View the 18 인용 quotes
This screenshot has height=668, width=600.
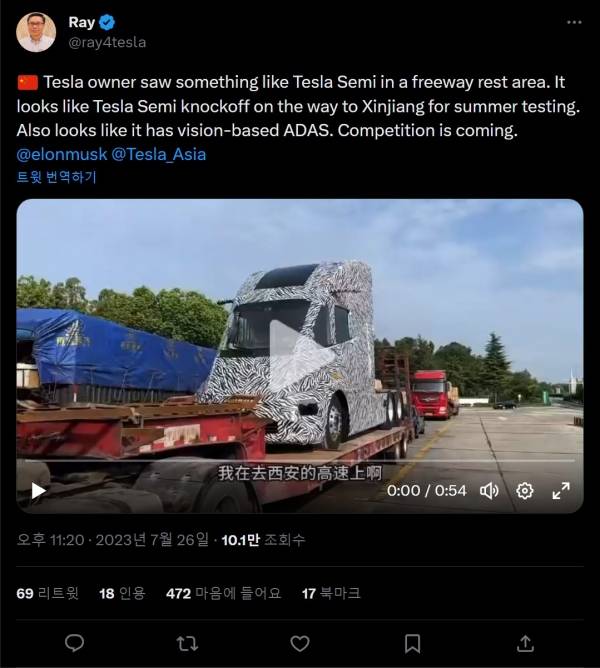coord(121,593)
